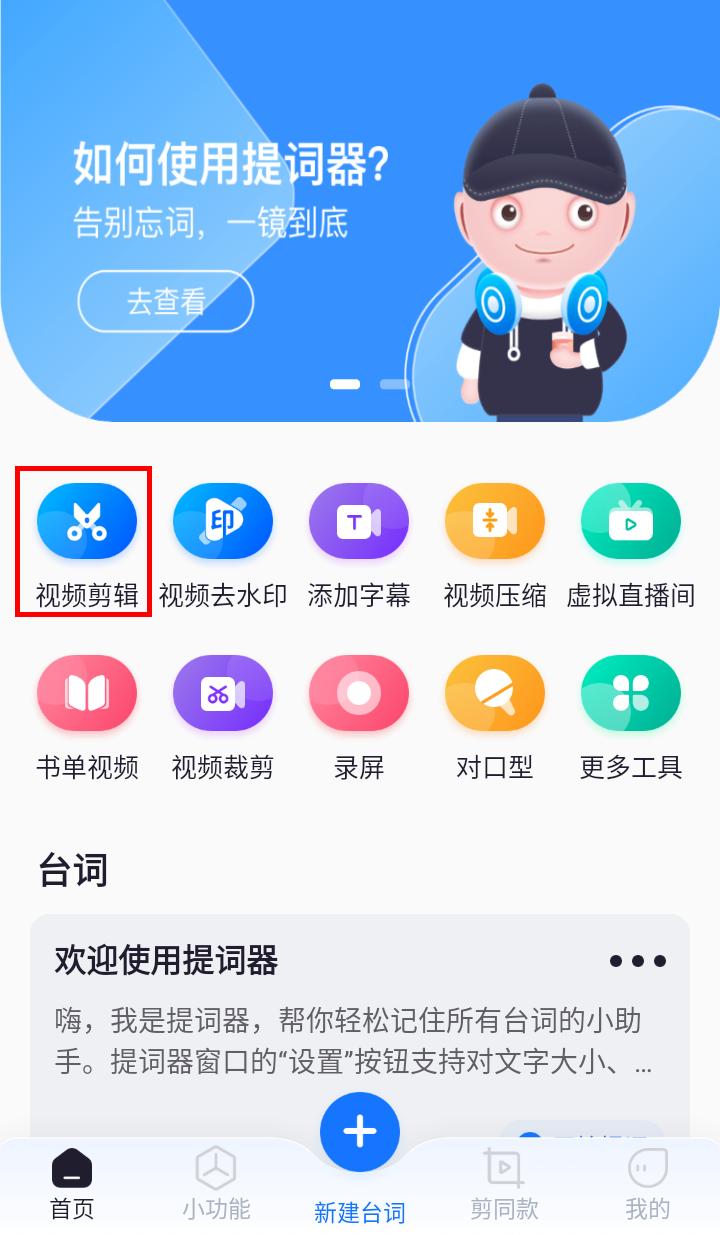Screen dimensions: 720x1235
Task: Enter the 虚拟直播间 virtual livestream tool
Action: (x=631, y=520)
